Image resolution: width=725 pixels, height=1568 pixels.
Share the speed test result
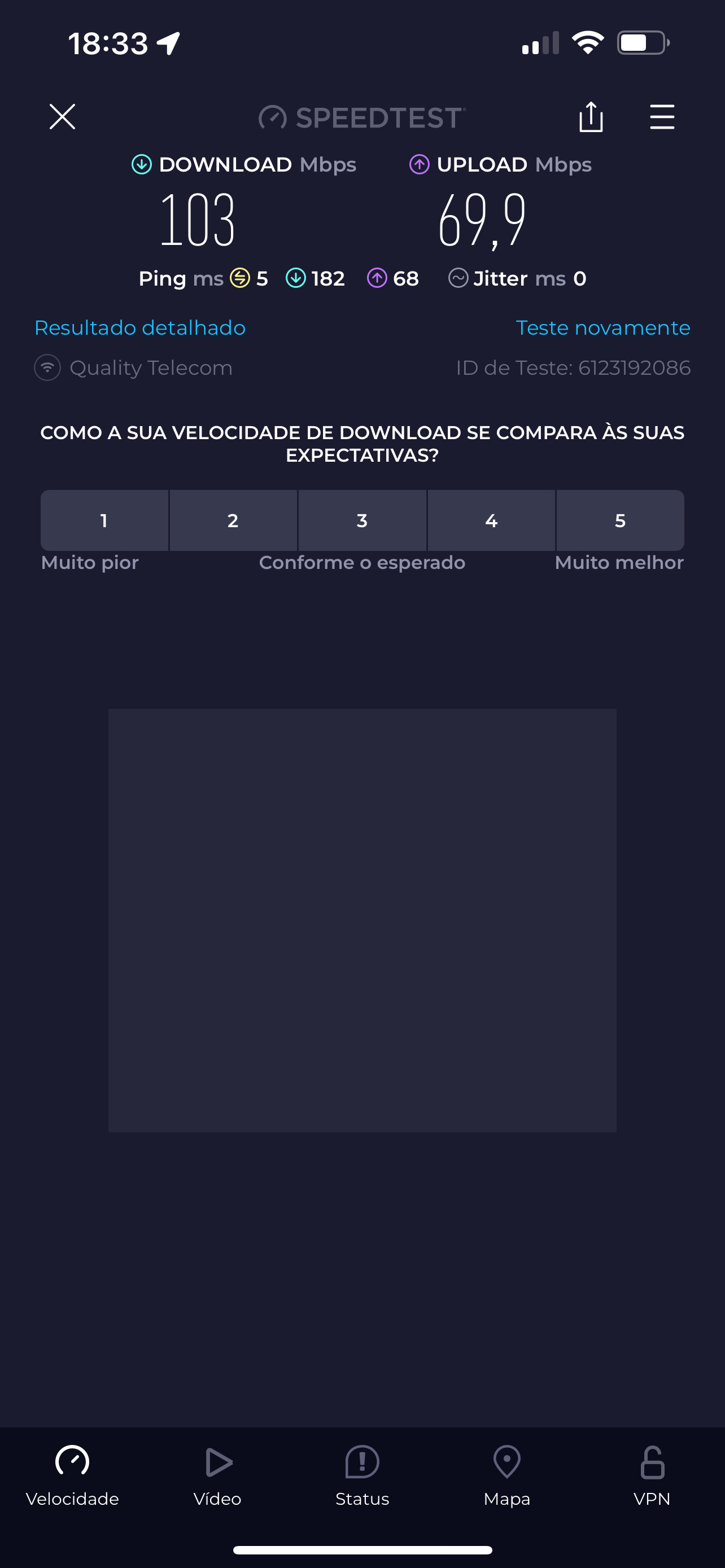point(591,117)
